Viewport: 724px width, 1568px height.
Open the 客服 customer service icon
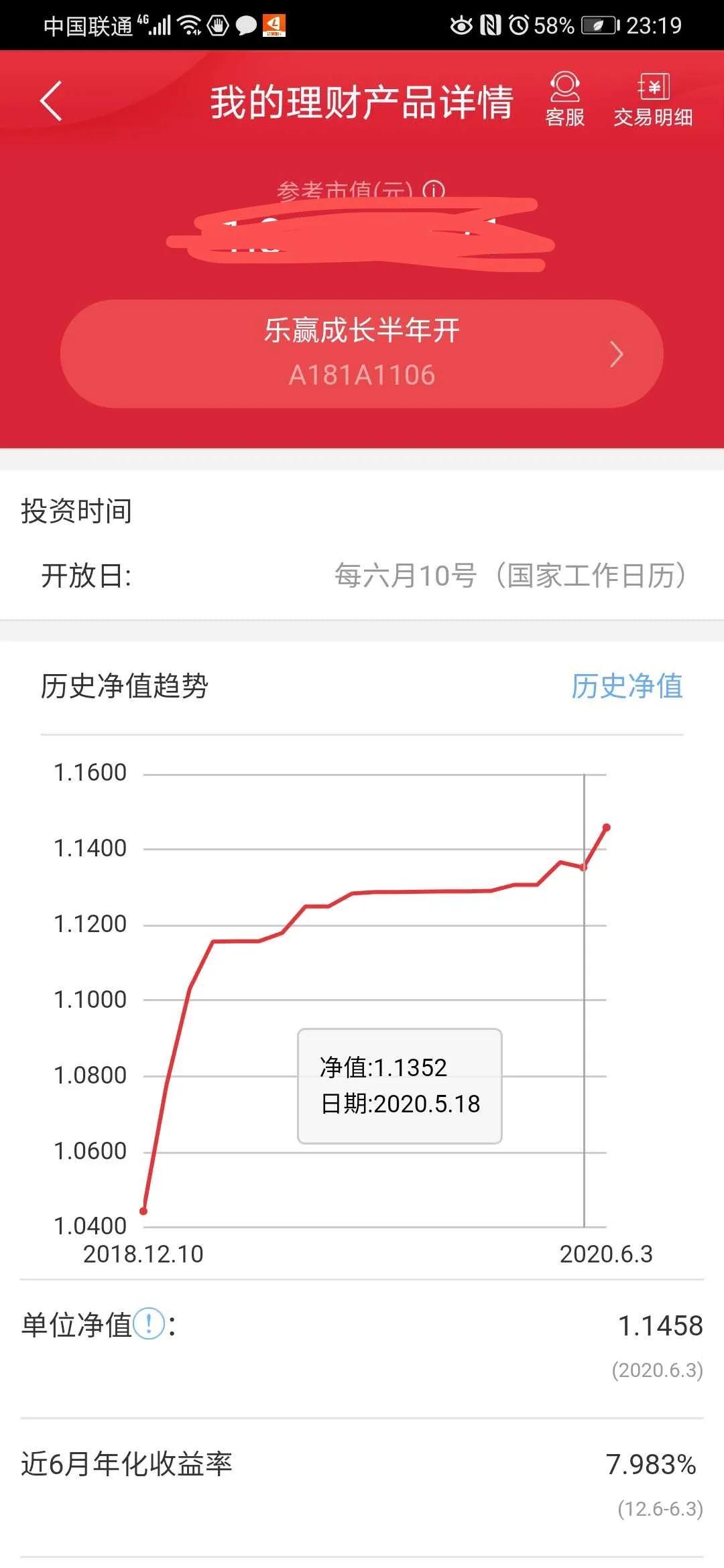pyautogui.click(x=564, y=101)
